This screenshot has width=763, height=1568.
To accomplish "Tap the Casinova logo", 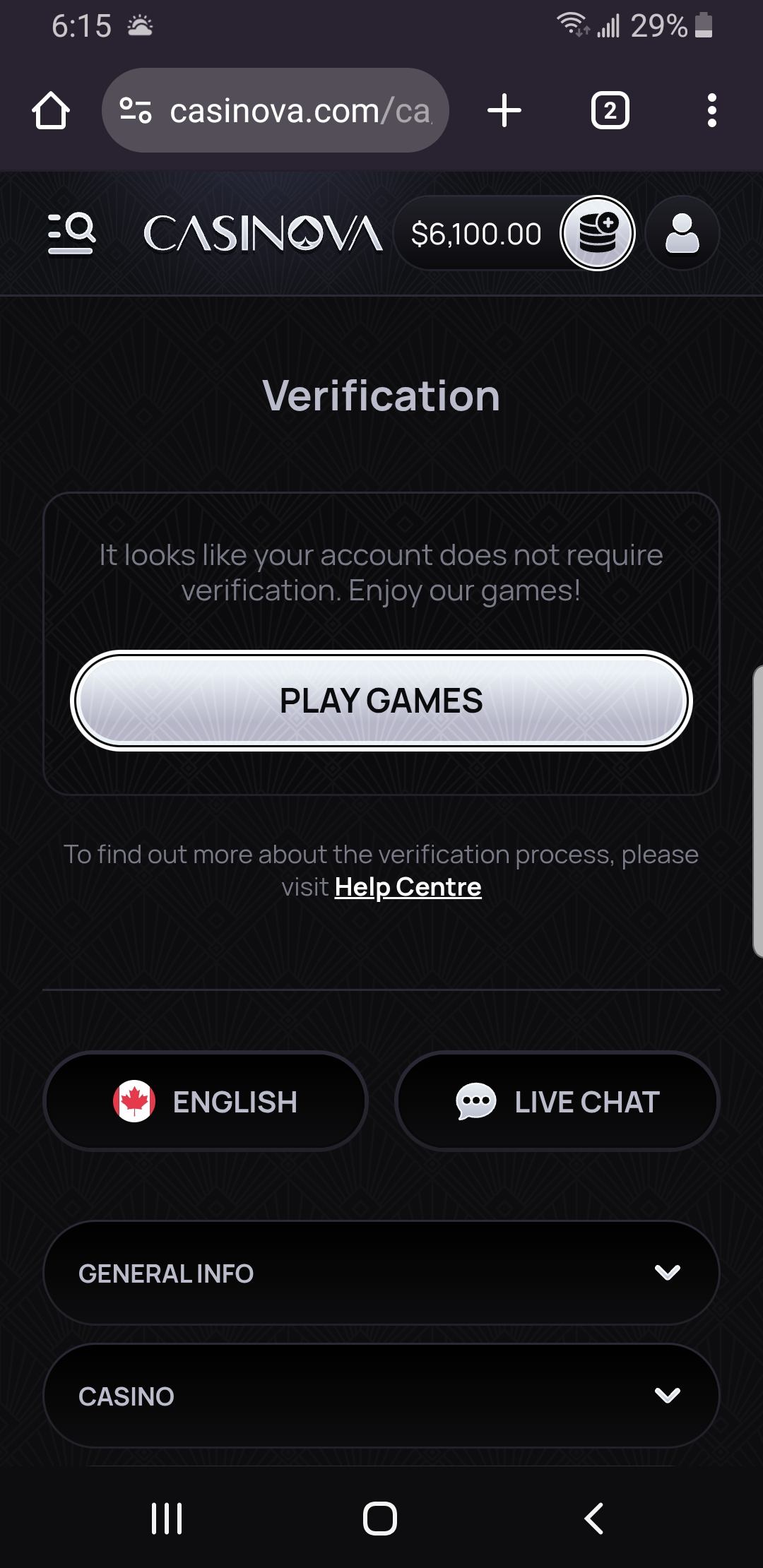I will [x=263, y=233].
